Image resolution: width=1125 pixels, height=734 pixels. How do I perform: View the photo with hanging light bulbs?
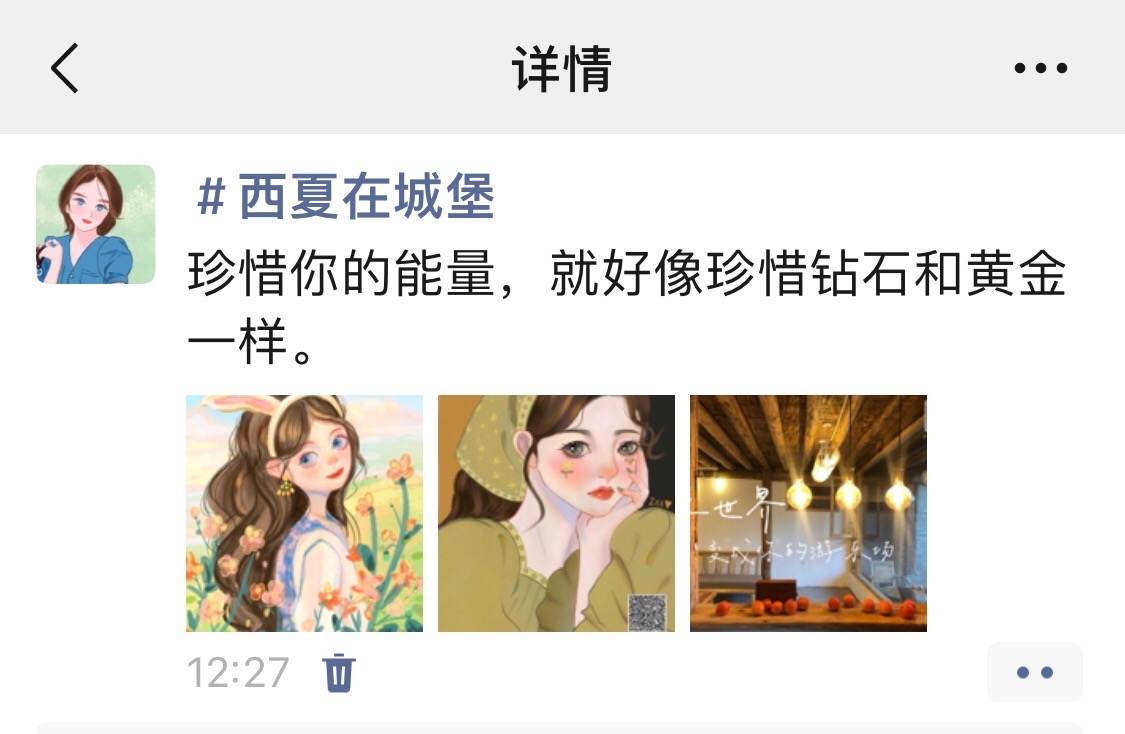808,513
